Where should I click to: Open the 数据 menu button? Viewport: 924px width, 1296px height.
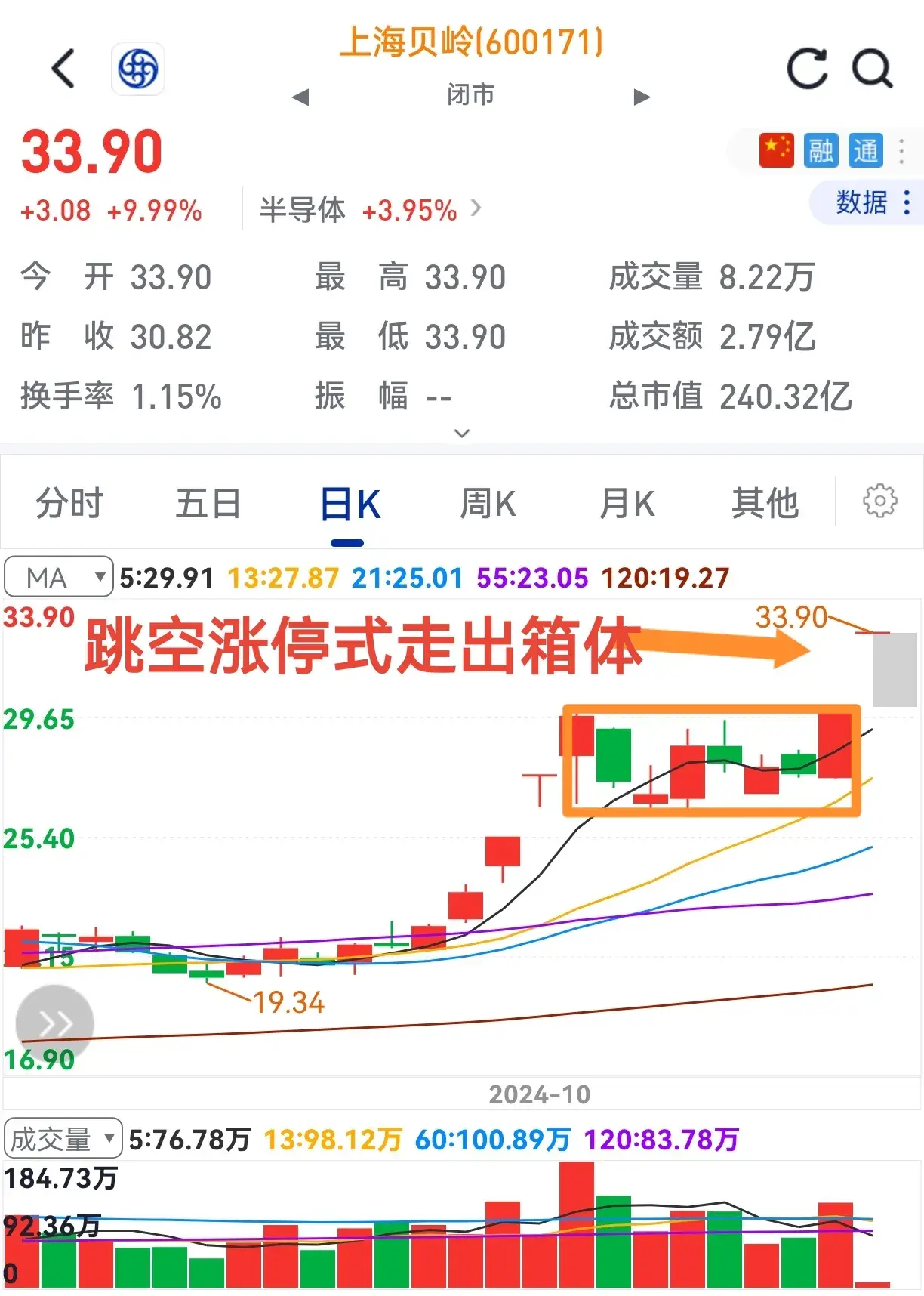[871, 202]
